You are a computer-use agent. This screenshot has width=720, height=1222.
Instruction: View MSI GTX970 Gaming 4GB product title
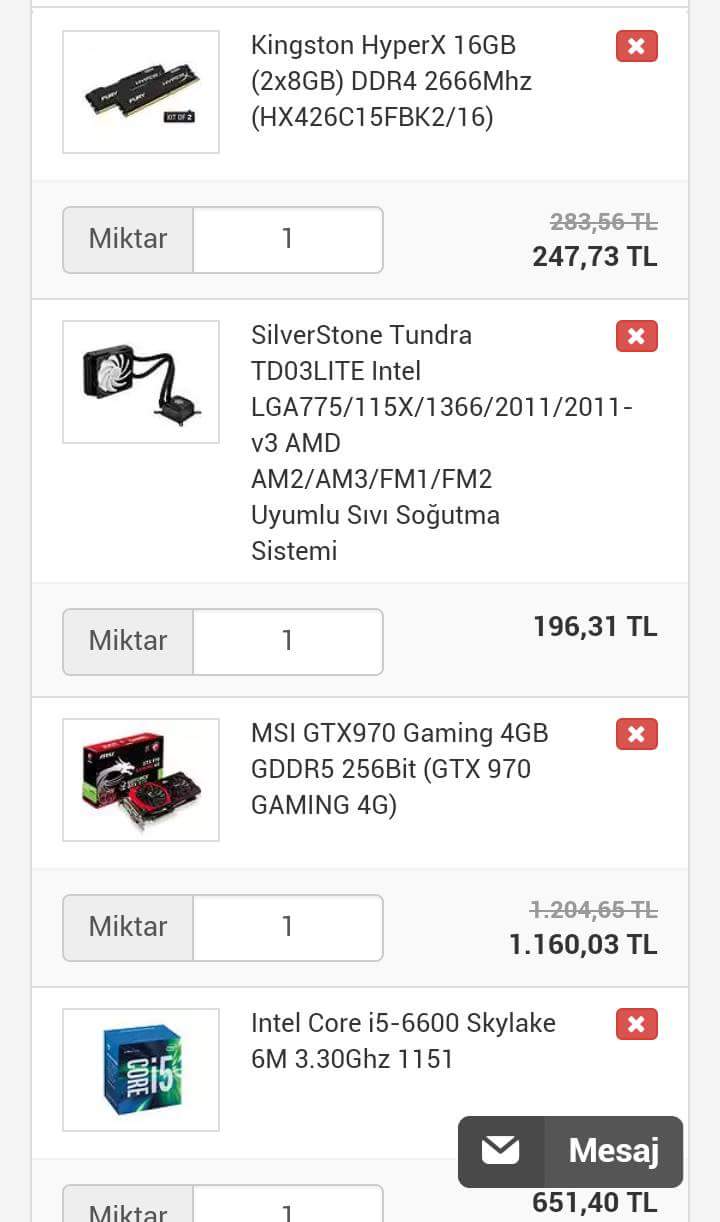(x=399, y=769)
